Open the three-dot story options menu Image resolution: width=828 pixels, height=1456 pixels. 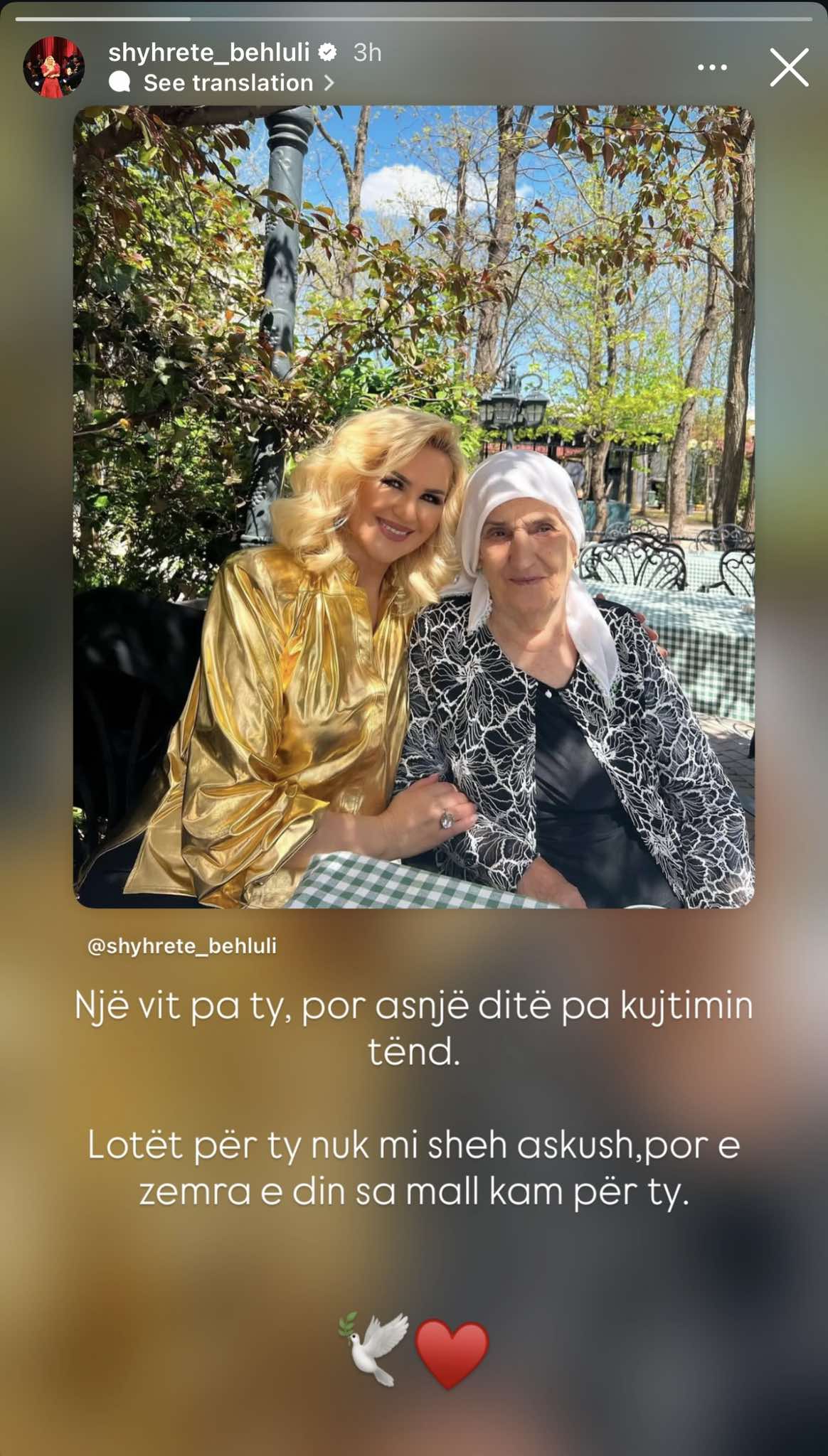(x=712, y=68)
